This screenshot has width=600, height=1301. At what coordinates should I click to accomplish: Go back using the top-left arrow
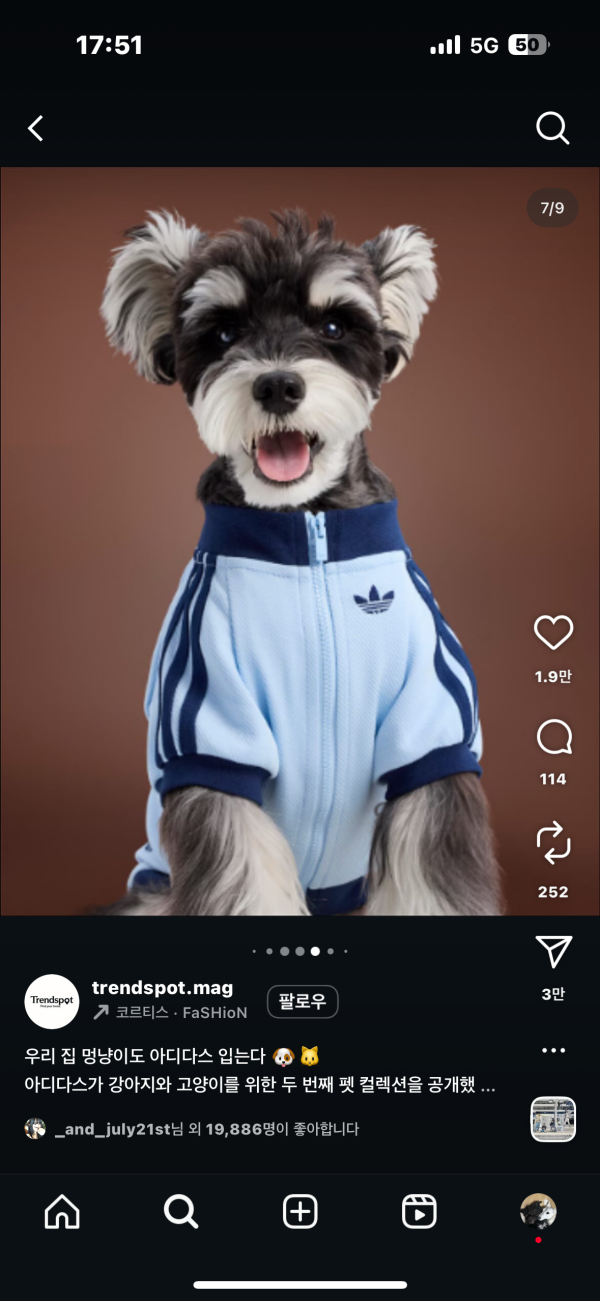(36, 128)
